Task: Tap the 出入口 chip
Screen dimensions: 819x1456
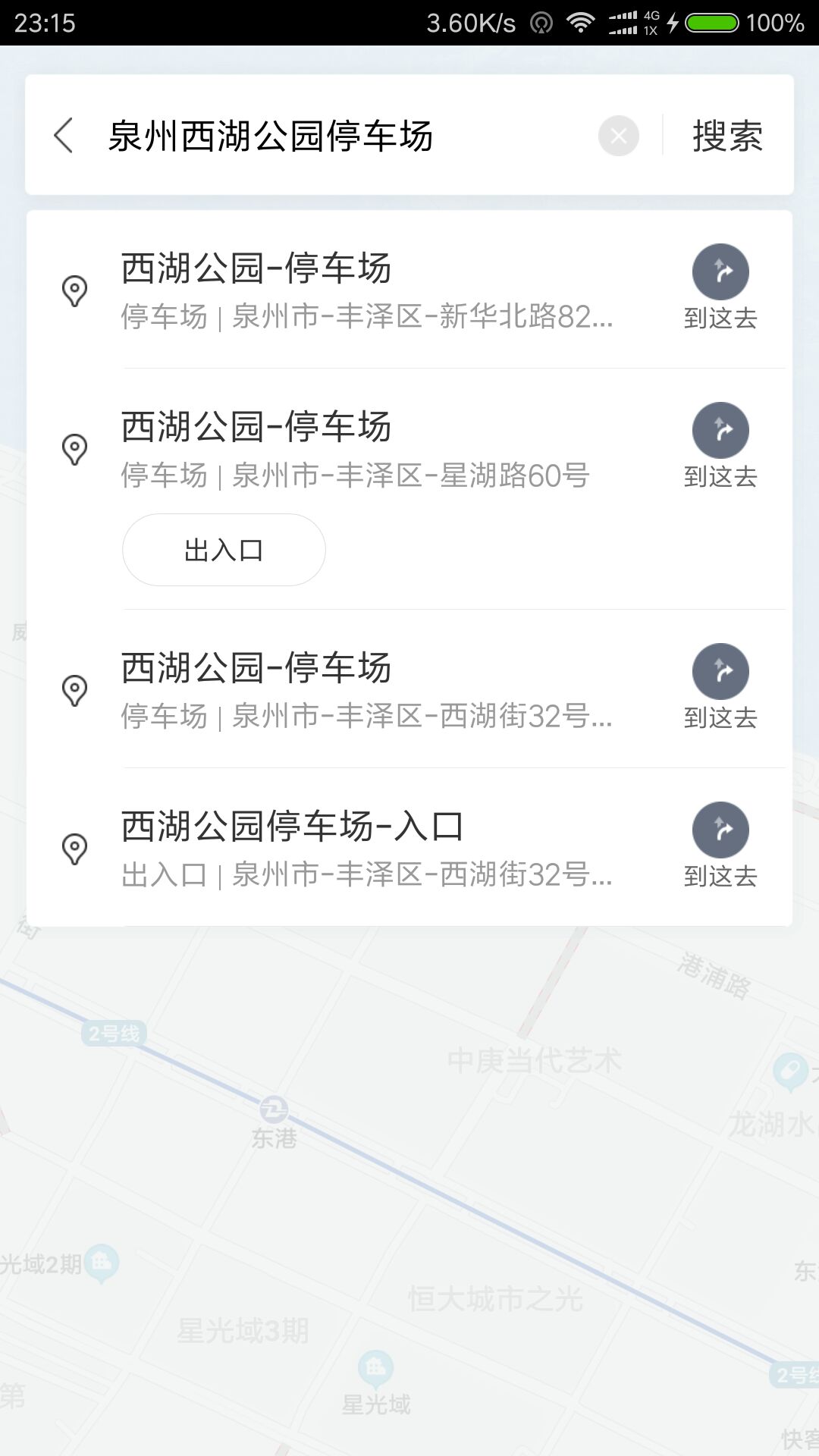Action: point(224,550)
